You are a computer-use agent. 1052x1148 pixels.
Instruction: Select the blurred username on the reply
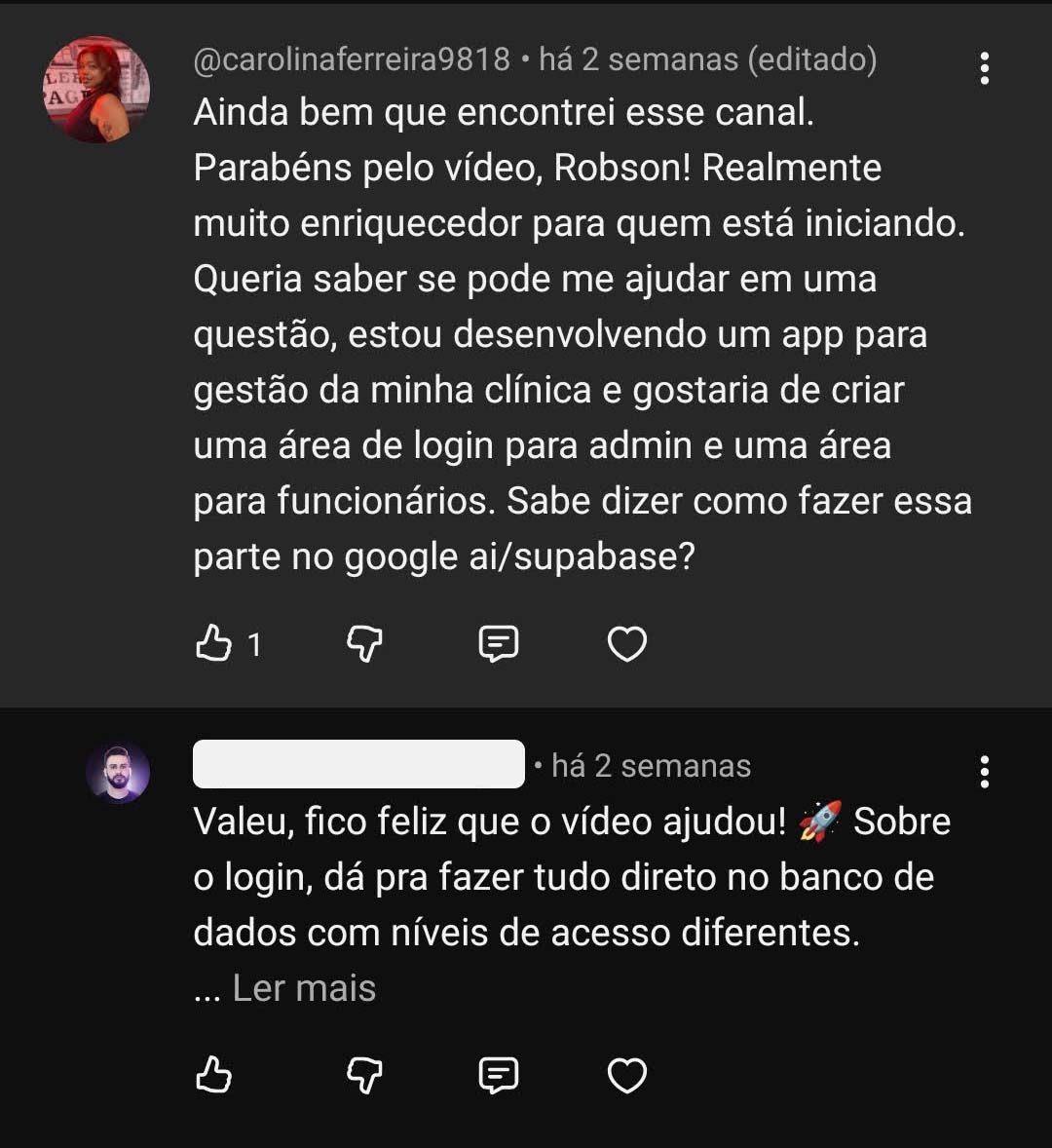point(358,766)
